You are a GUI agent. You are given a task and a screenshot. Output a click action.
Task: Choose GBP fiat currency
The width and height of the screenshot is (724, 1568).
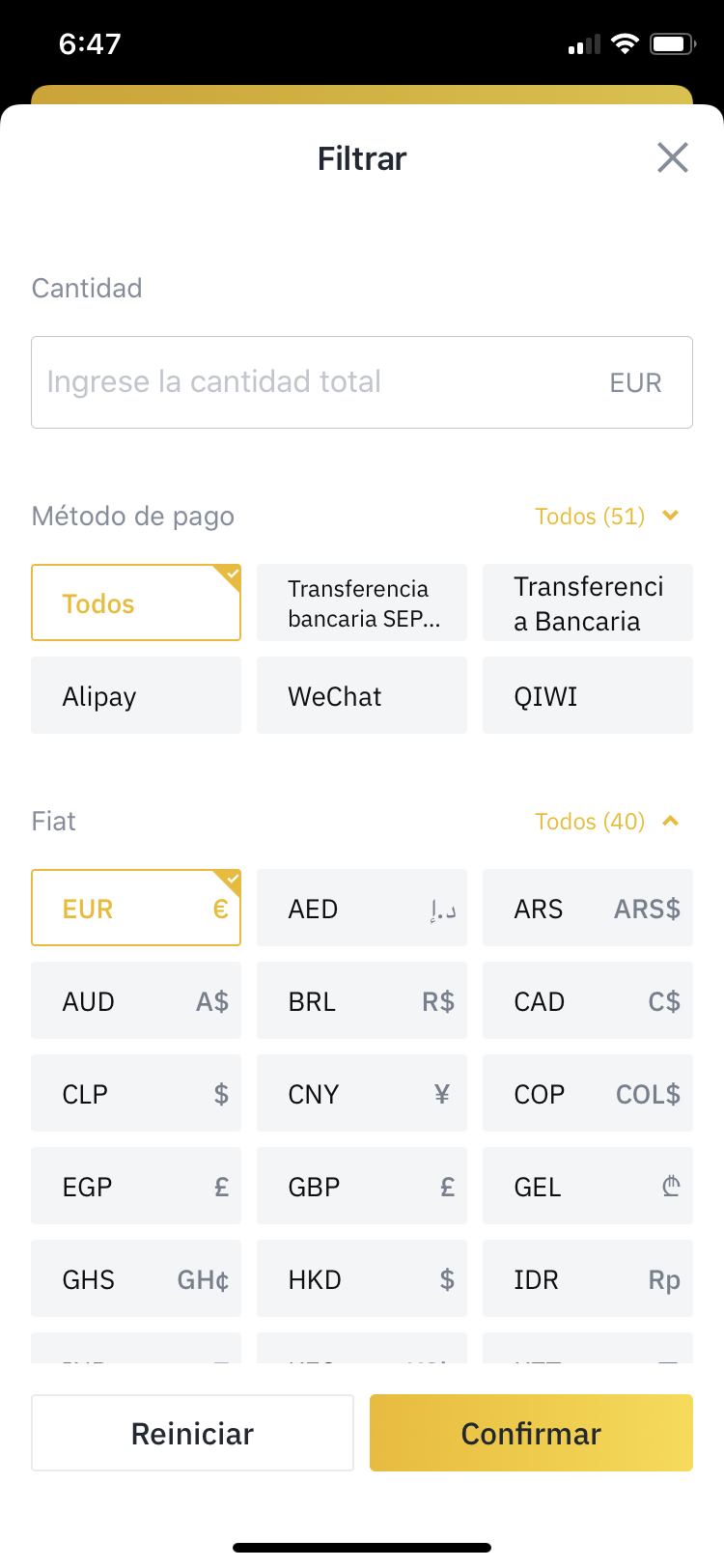point(362,1186)
